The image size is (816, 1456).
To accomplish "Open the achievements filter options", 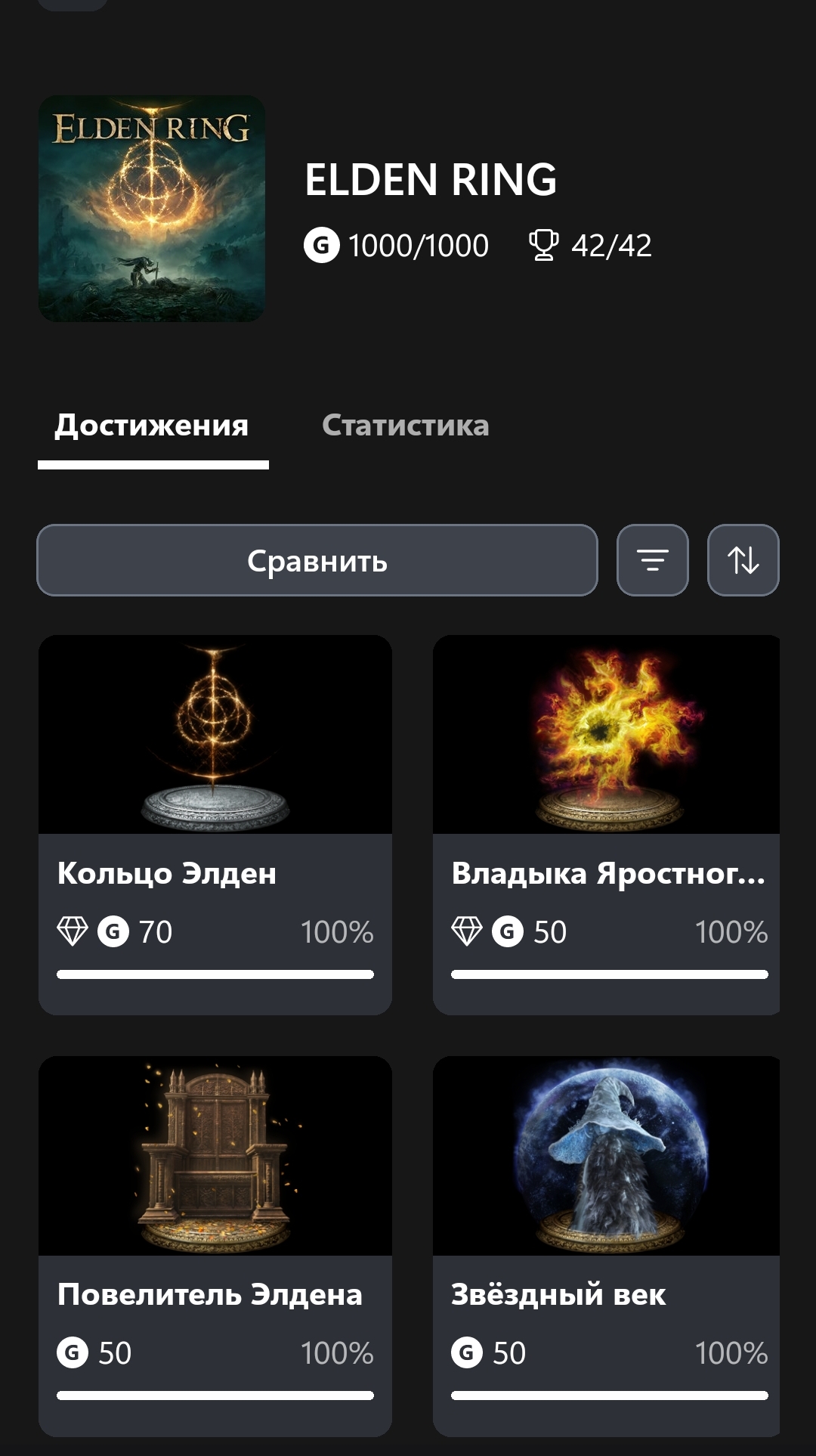I will coord(652,560).
